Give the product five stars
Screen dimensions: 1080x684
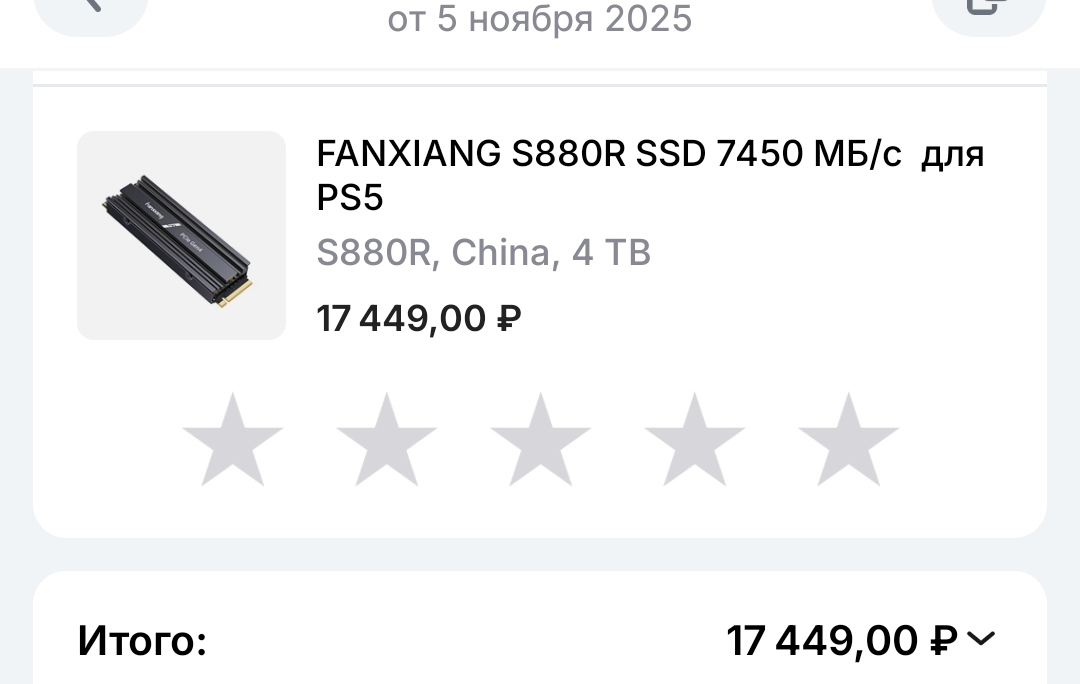coord(848,441)
